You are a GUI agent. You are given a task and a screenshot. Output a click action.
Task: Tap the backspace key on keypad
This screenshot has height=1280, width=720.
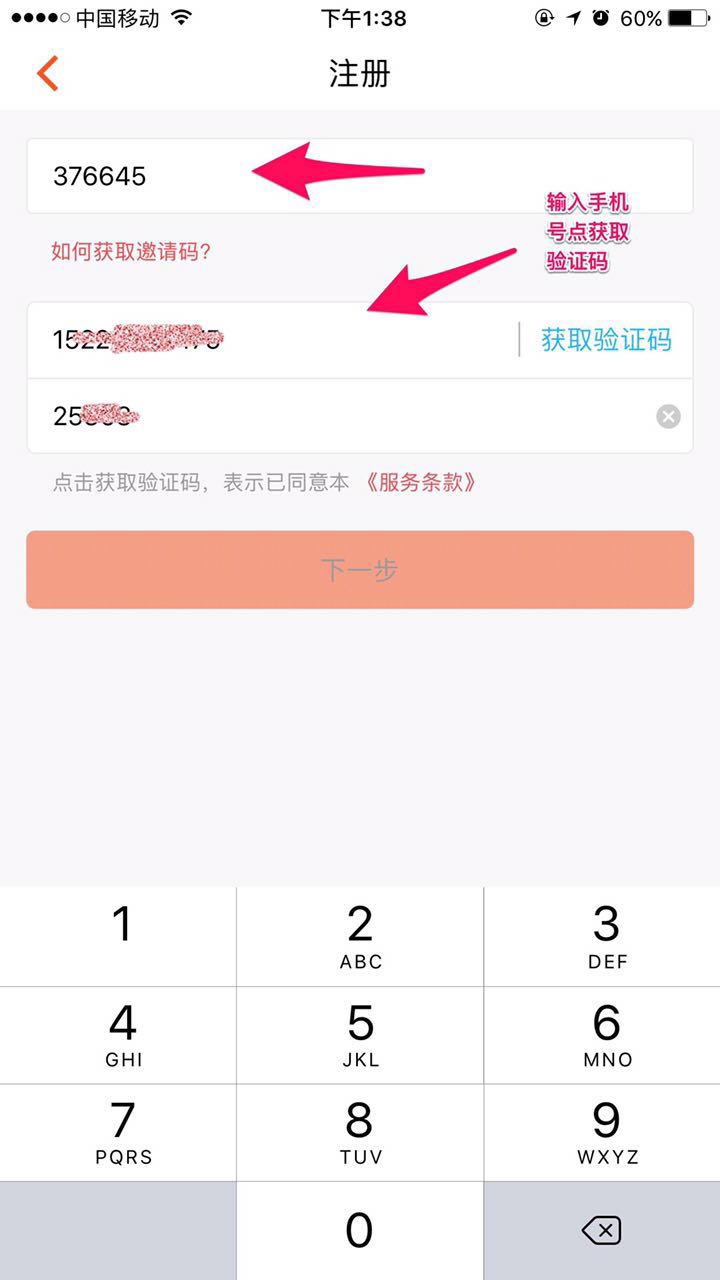601,1230
